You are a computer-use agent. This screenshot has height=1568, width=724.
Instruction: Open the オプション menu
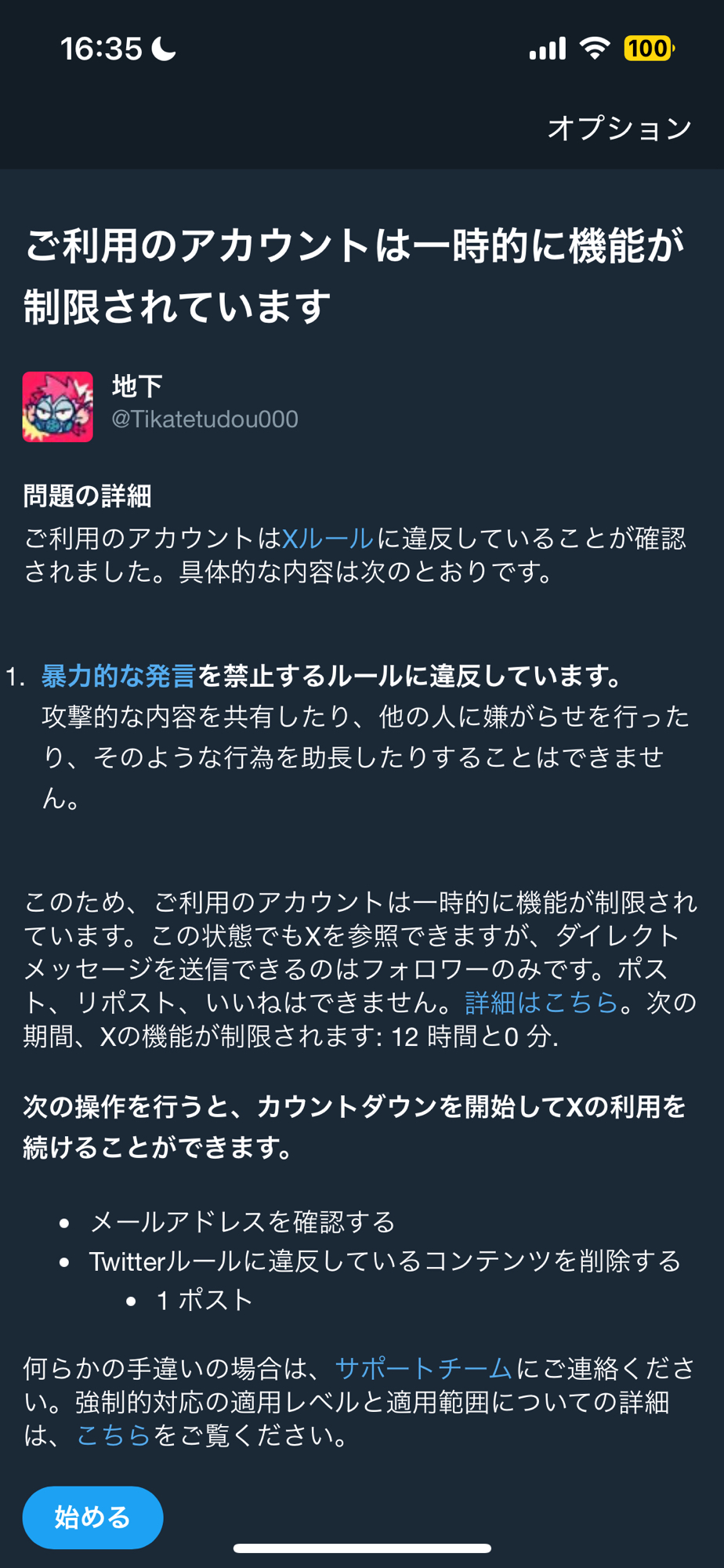(619, 128)
